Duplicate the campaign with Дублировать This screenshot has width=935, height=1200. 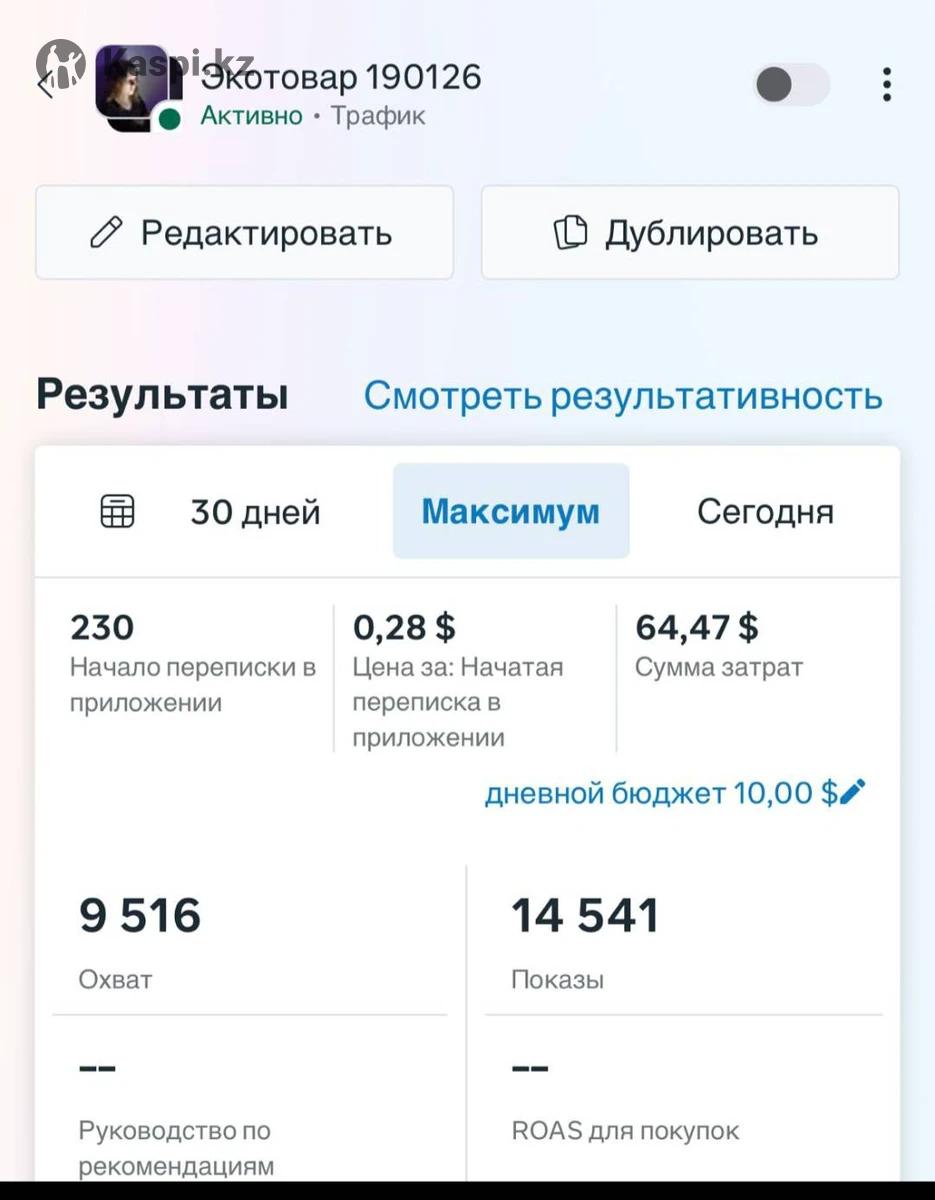pyautogui.click(x=690, y=233)
